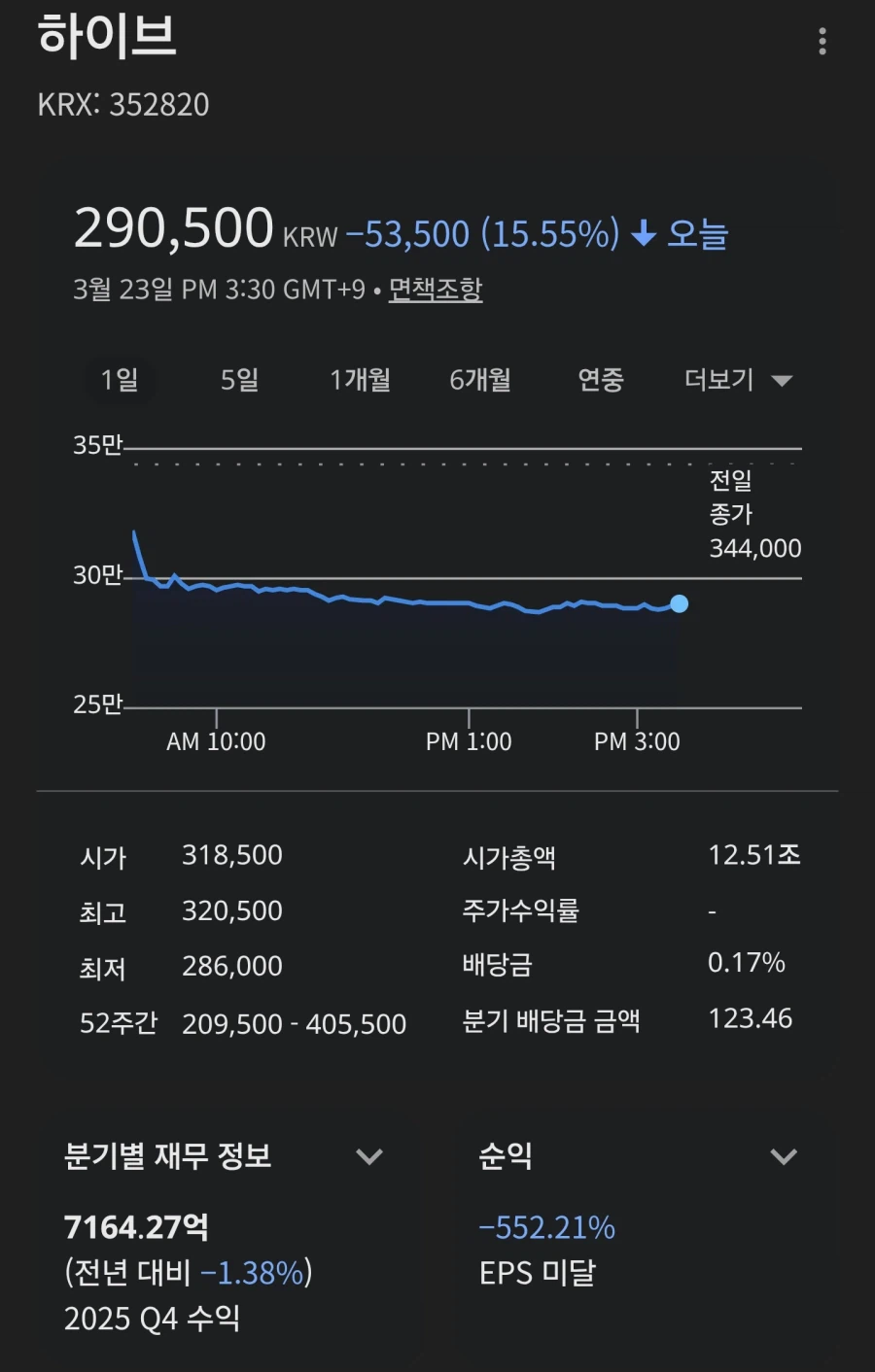This screenshot has height=1372, width=875.
Task: Click the 시가총액 12.51조 value
Action: pos(756,855)
